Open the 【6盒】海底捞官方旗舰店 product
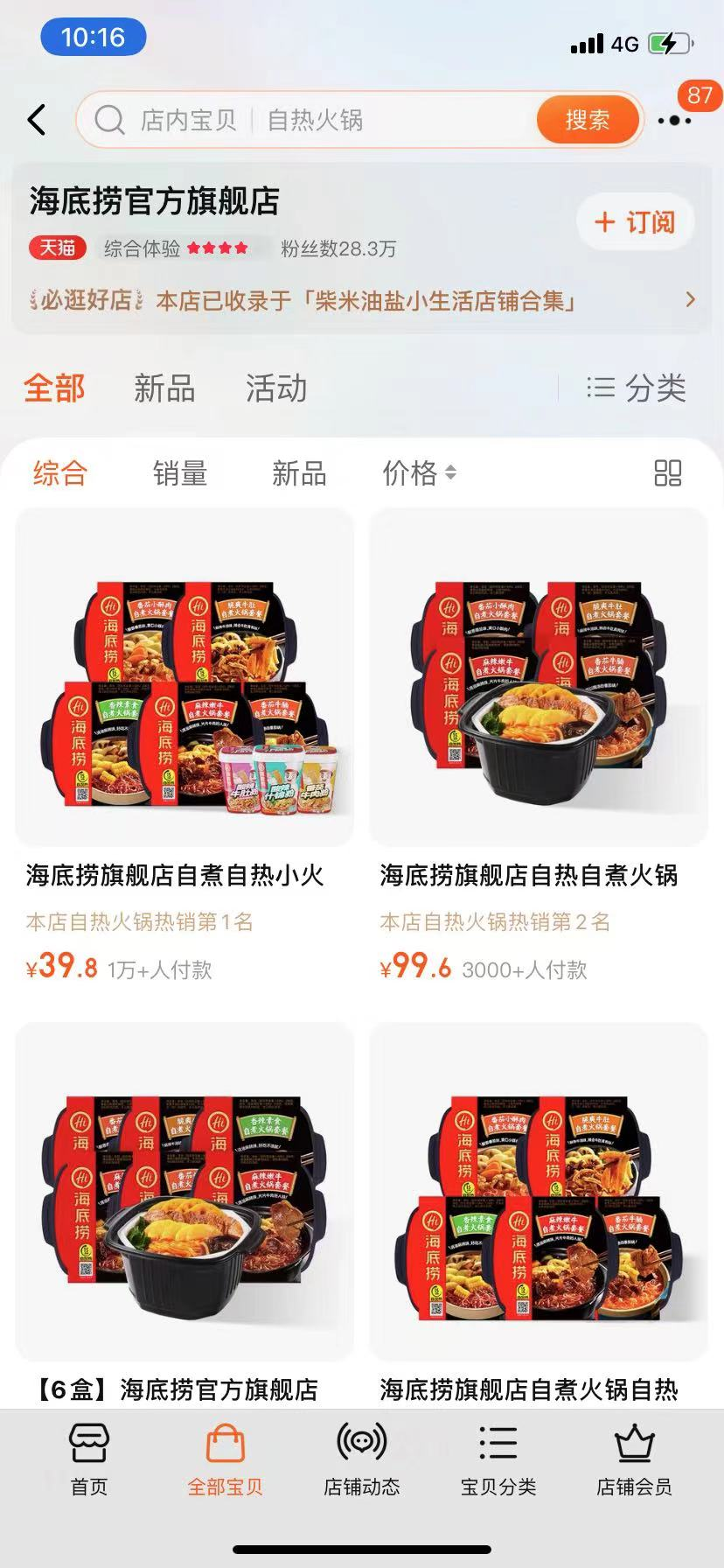 (184, 1191)
